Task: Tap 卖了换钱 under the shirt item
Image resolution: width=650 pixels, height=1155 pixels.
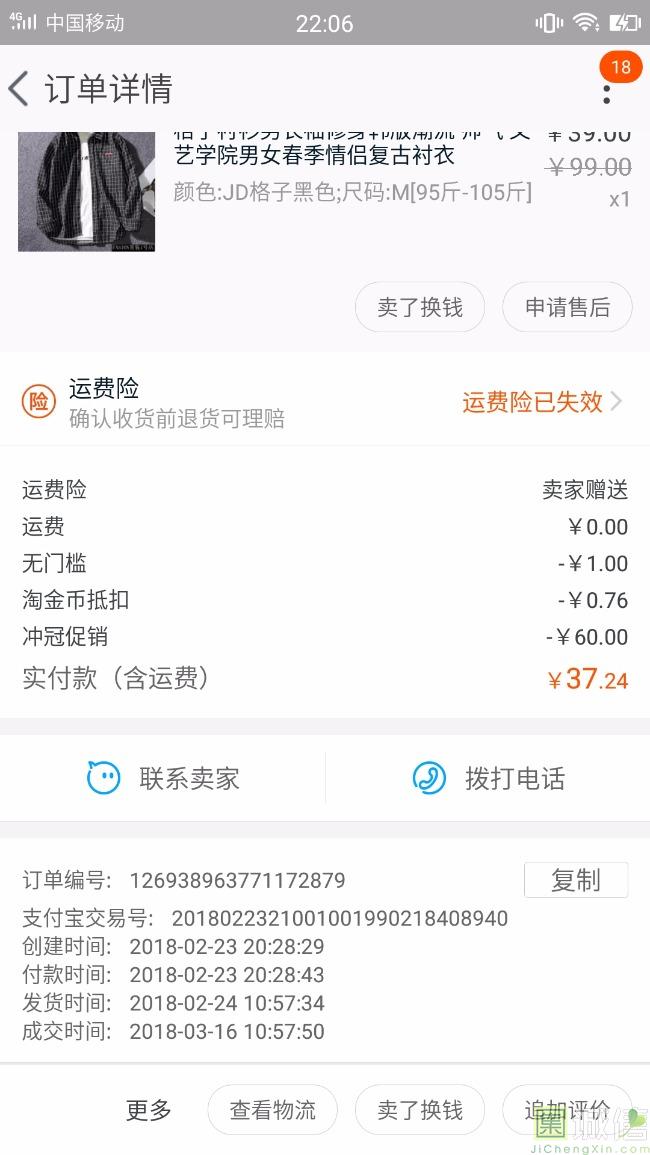Action: tap(420, 307)
